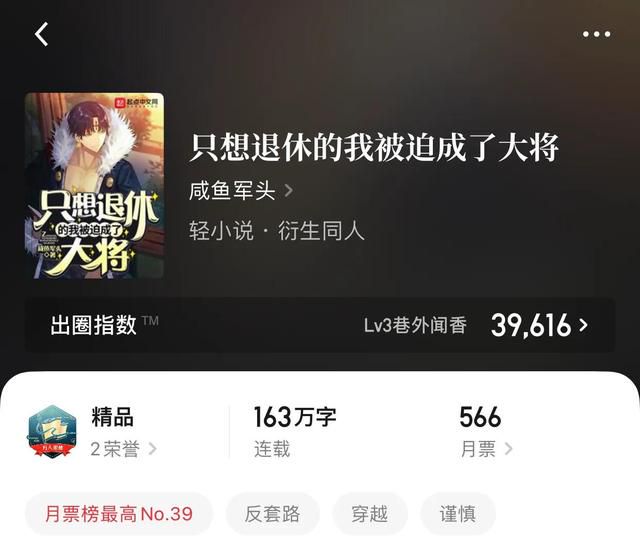Tap the 月票榜最高 No.39 chip
This screenshot has width=640, height=559.
[118, 514]
